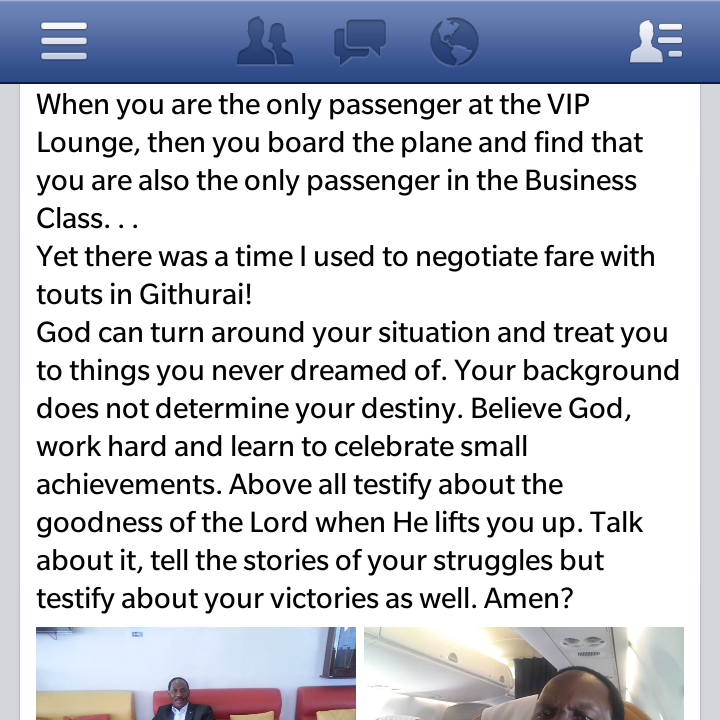
Task: Open the hamburger navigation menu
Action: 63,42
